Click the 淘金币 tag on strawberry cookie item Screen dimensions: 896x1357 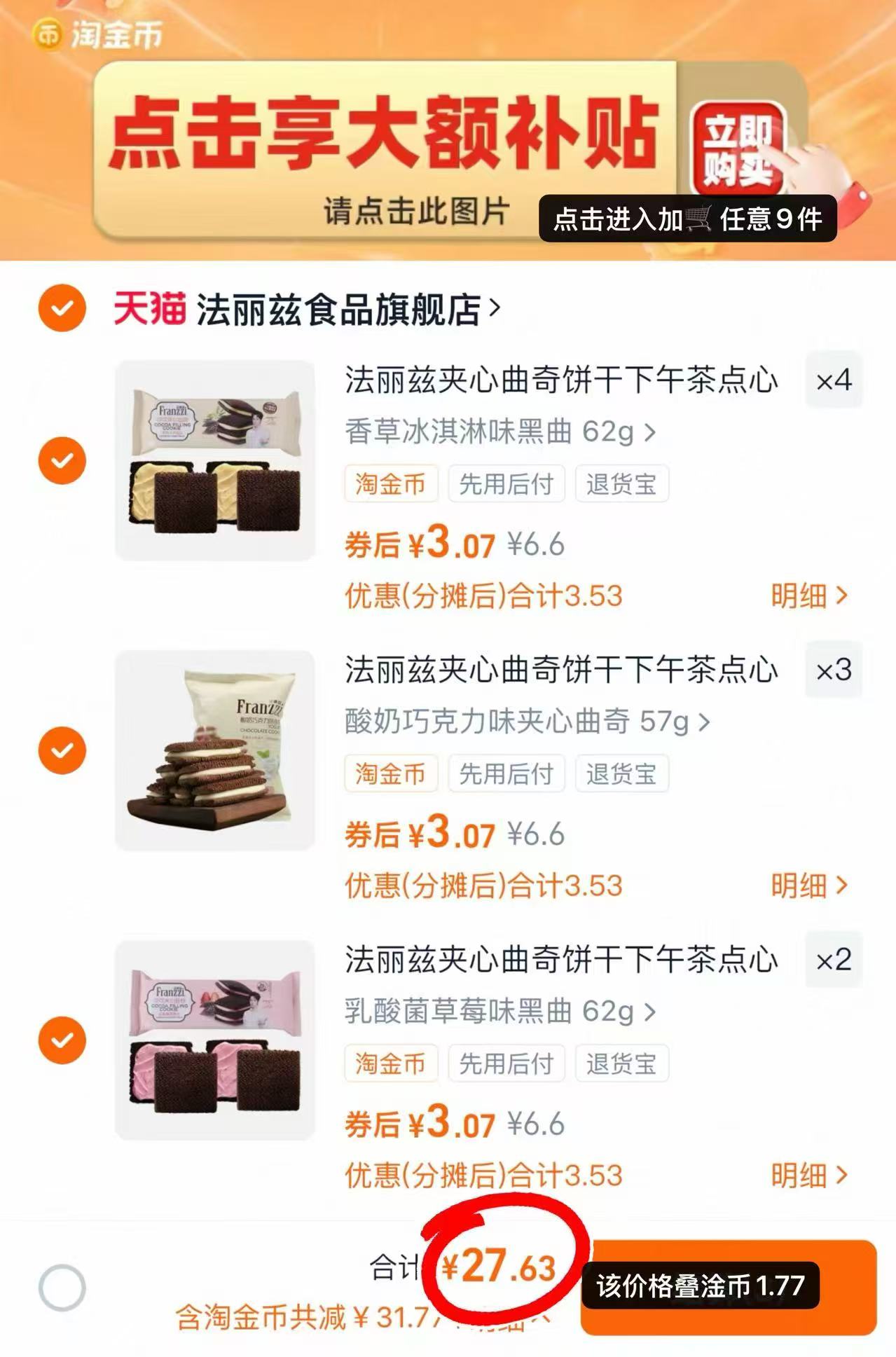pos(390,1063)
